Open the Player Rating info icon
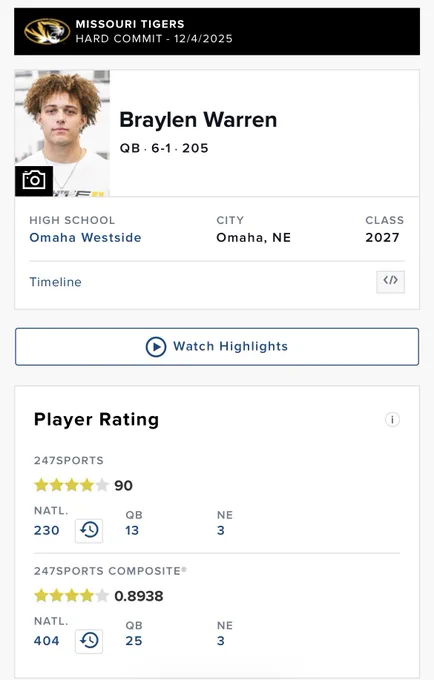This screenshot has width=434, height=680. pyautogui.click(x=392, y=419)
